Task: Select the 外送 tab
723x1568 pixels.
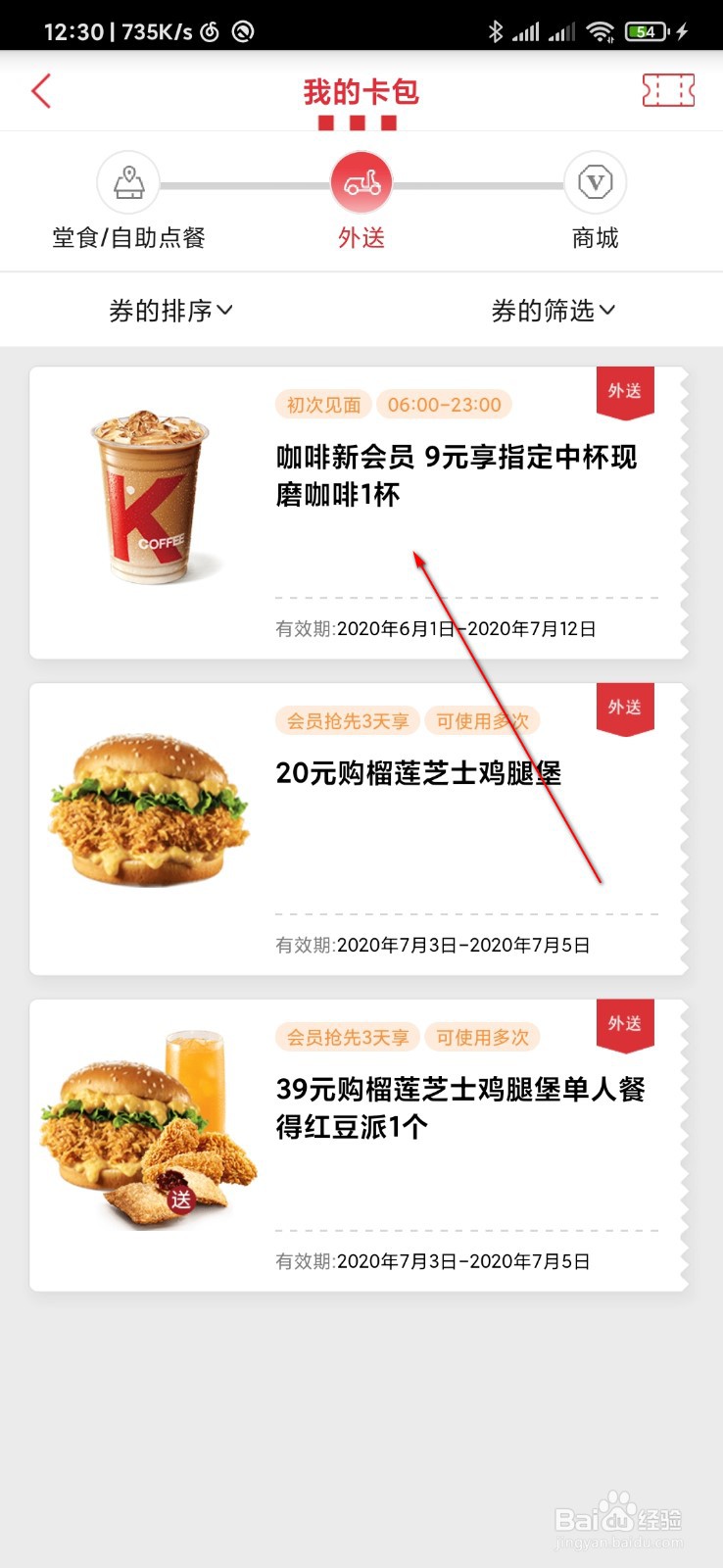Action: tap(361, 236)
